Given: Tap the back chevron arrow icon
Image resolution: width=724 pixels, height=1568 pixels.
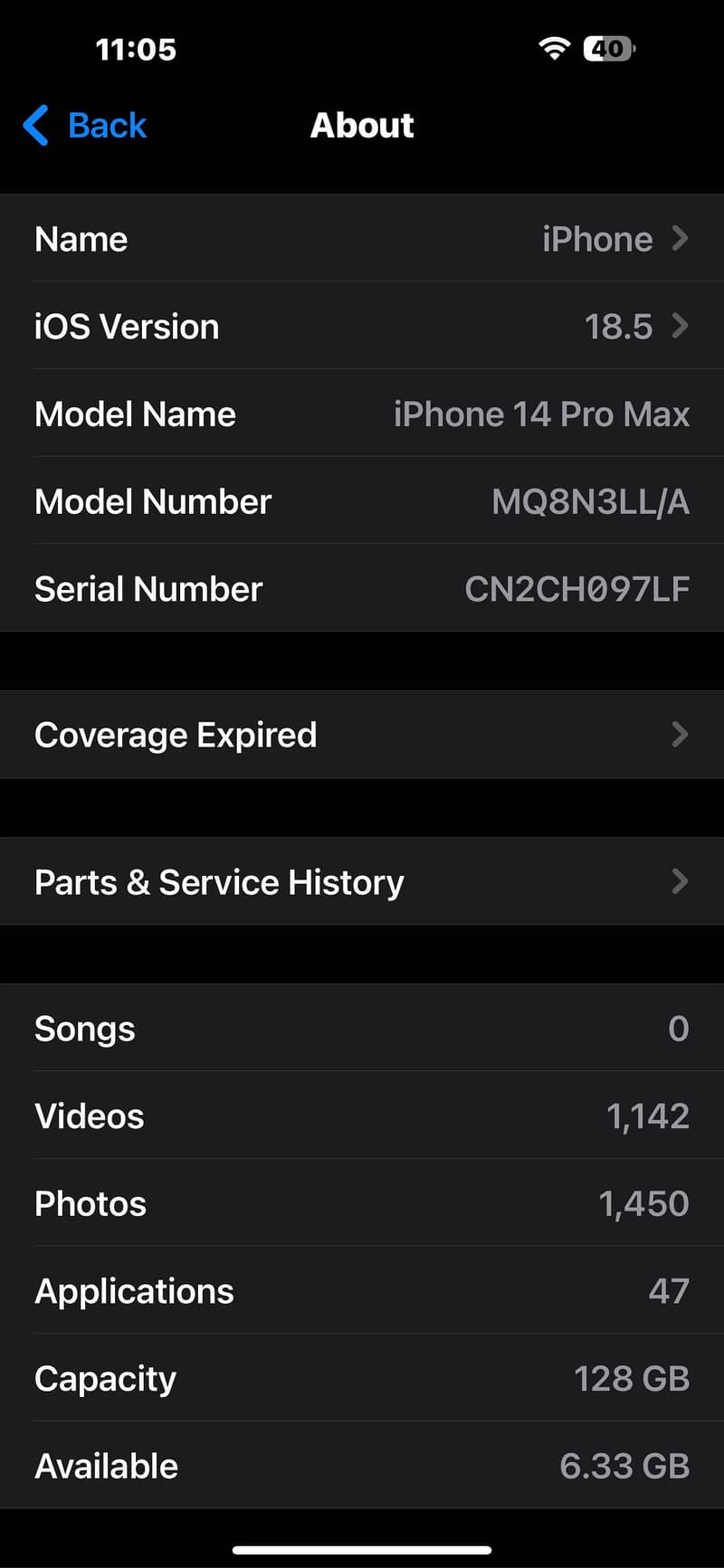Looking at the screenshot, I should [x=34, y=126].
